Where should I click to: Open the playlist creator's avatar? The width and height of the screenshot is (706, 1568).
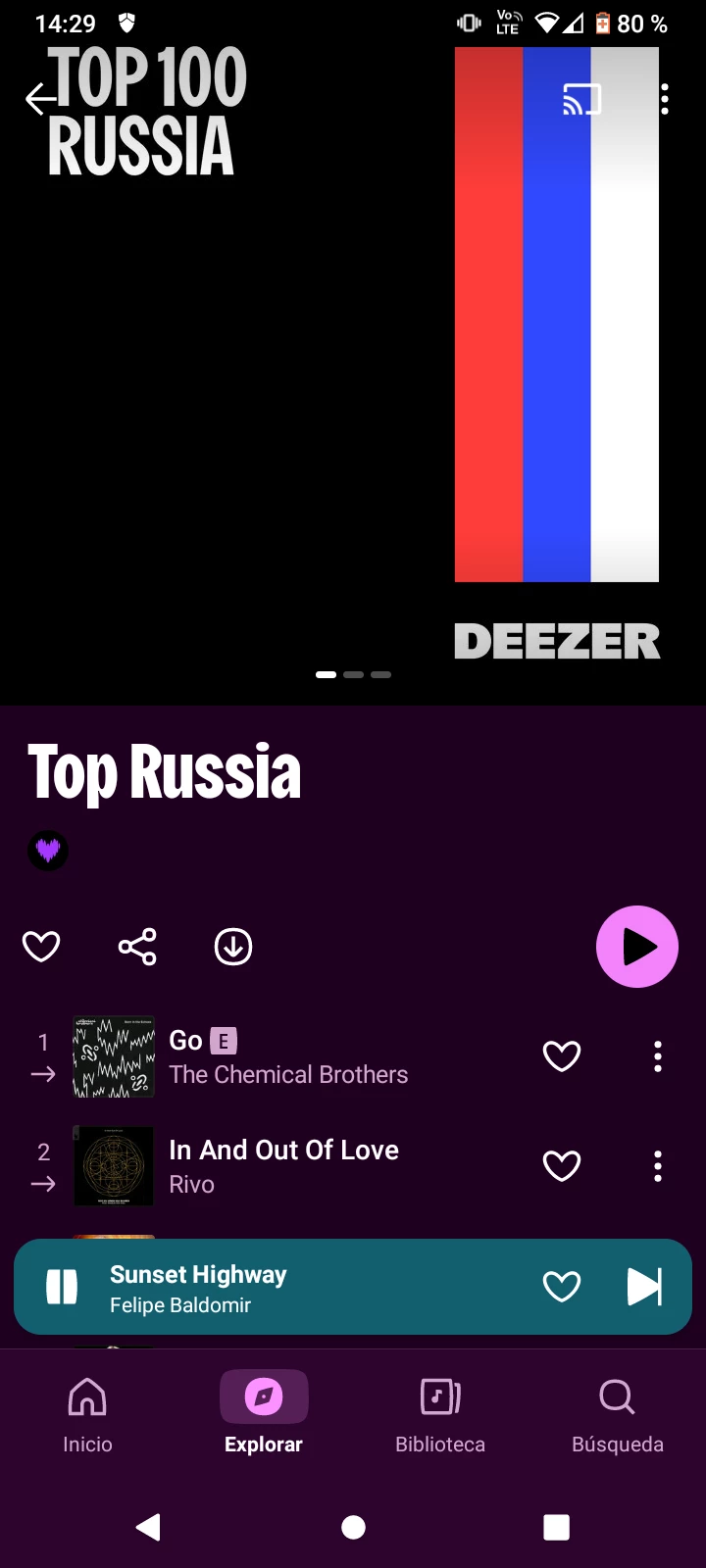point(48,850)
